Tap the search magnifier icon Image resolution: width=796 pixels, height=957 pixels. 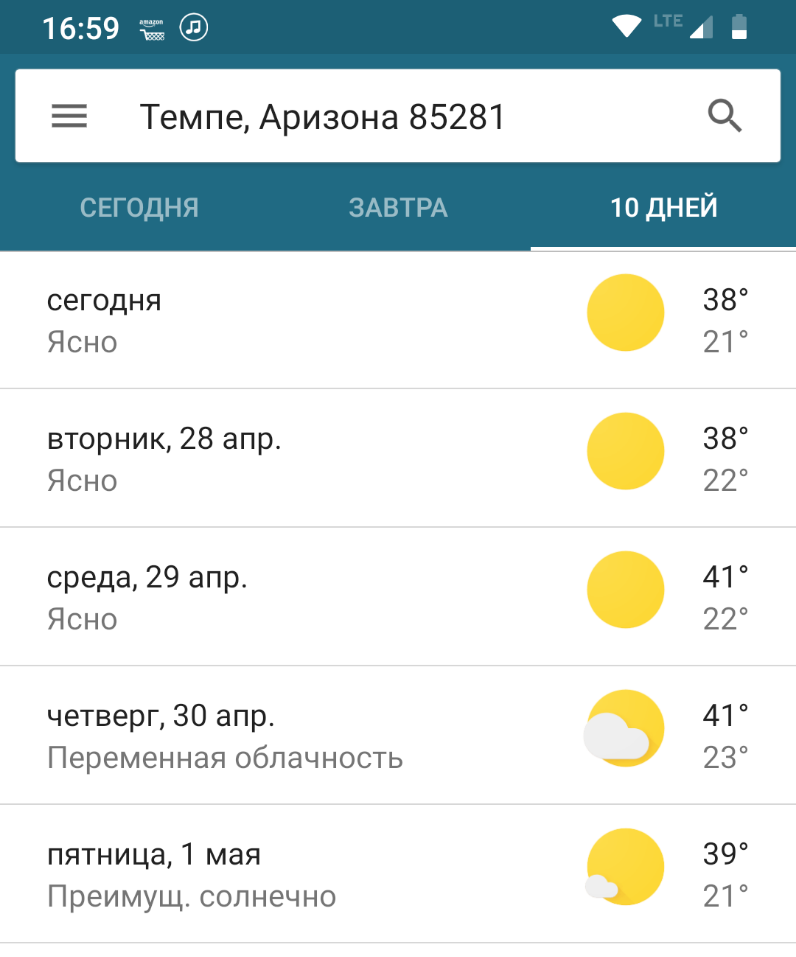tap(726, 115)
